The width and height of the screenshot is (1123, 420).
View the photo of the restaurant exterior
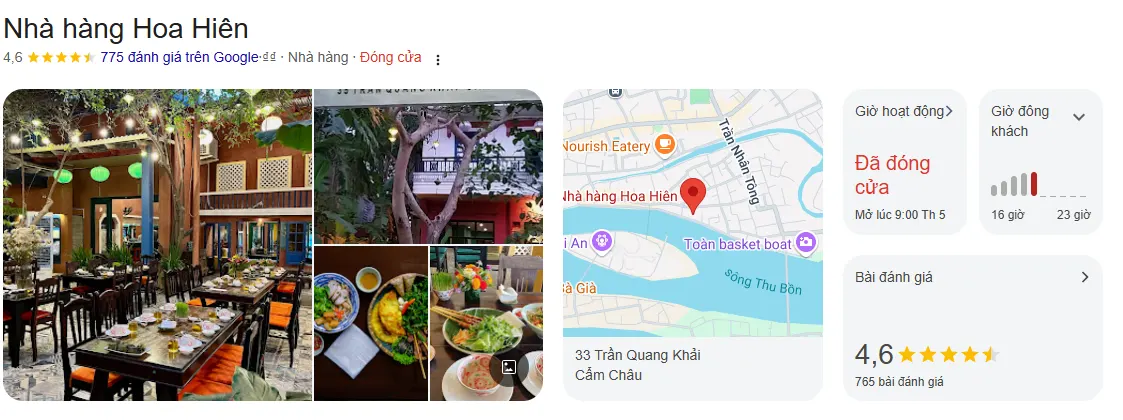point(428,165)
